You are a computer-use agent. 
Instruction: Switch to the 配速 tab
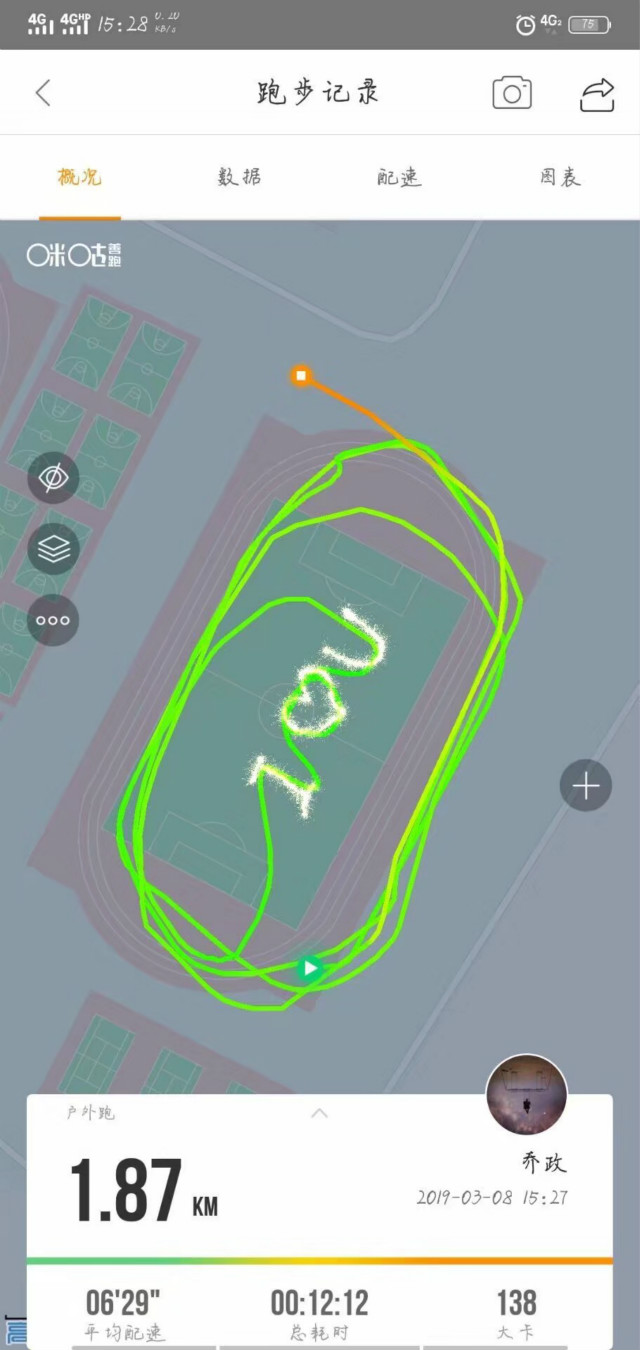399,177
